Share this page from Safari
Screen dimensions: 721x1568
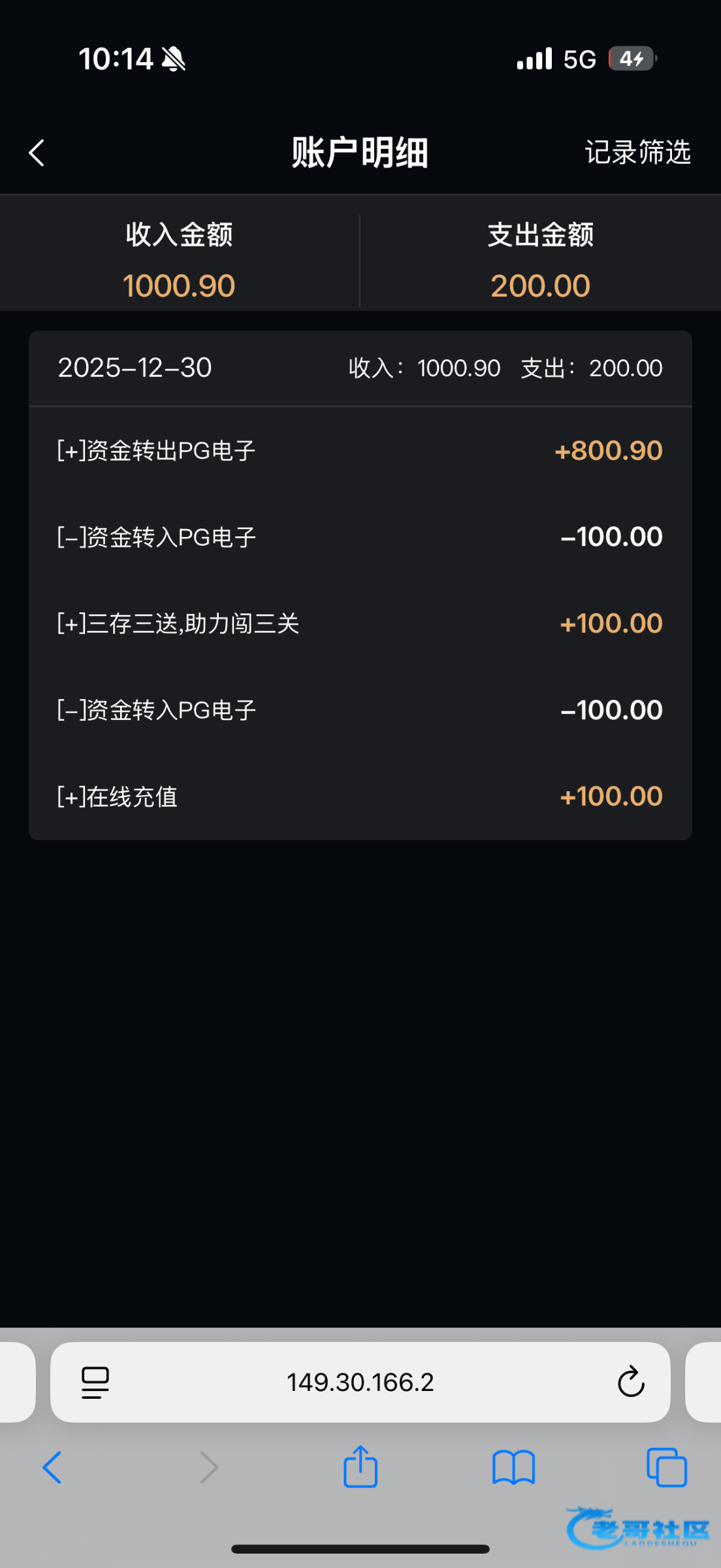pyautogui.click(x=360, y=1467)
